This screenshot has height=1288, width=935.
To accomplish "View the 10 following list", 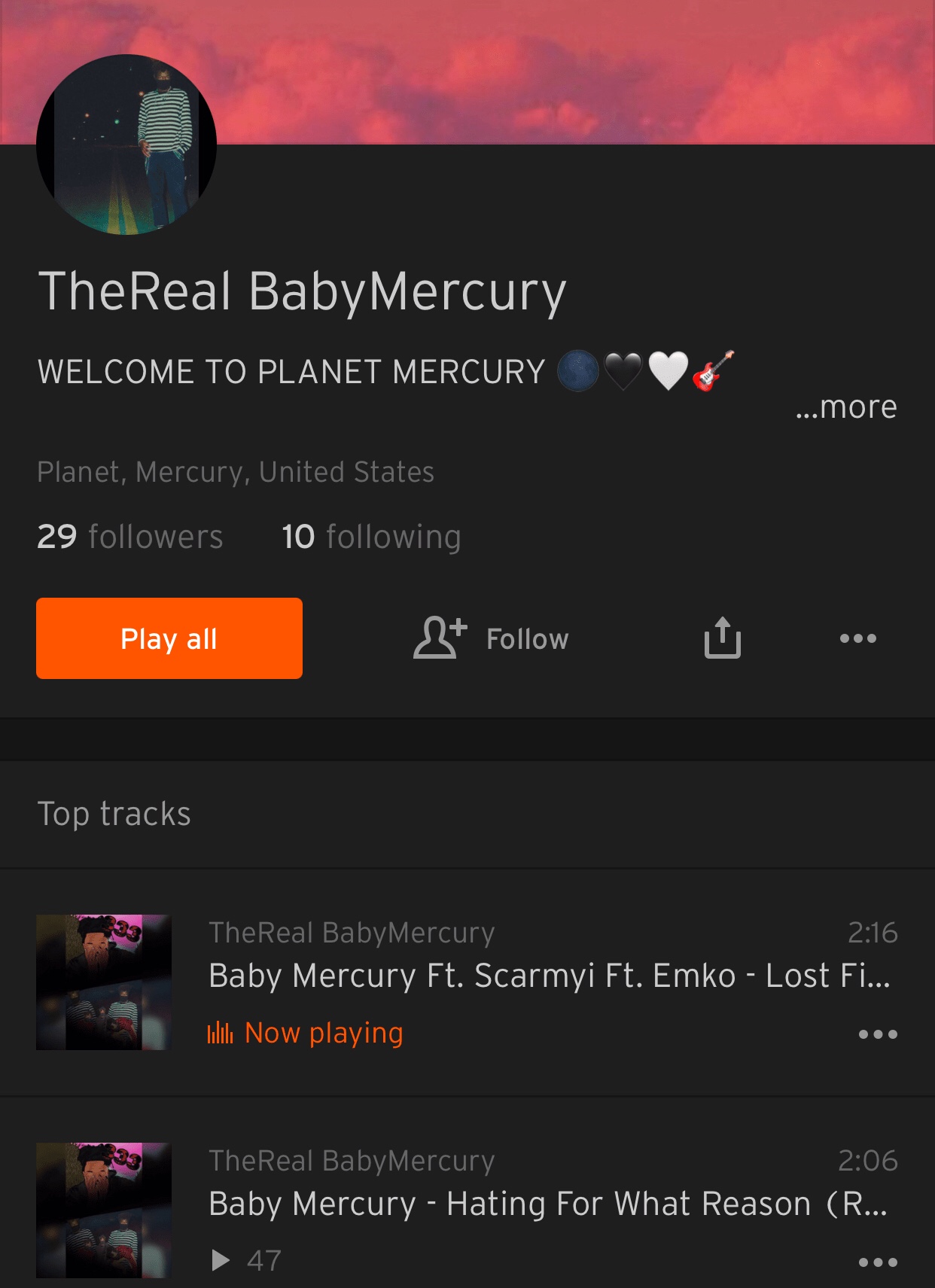I will click(371, 537).
